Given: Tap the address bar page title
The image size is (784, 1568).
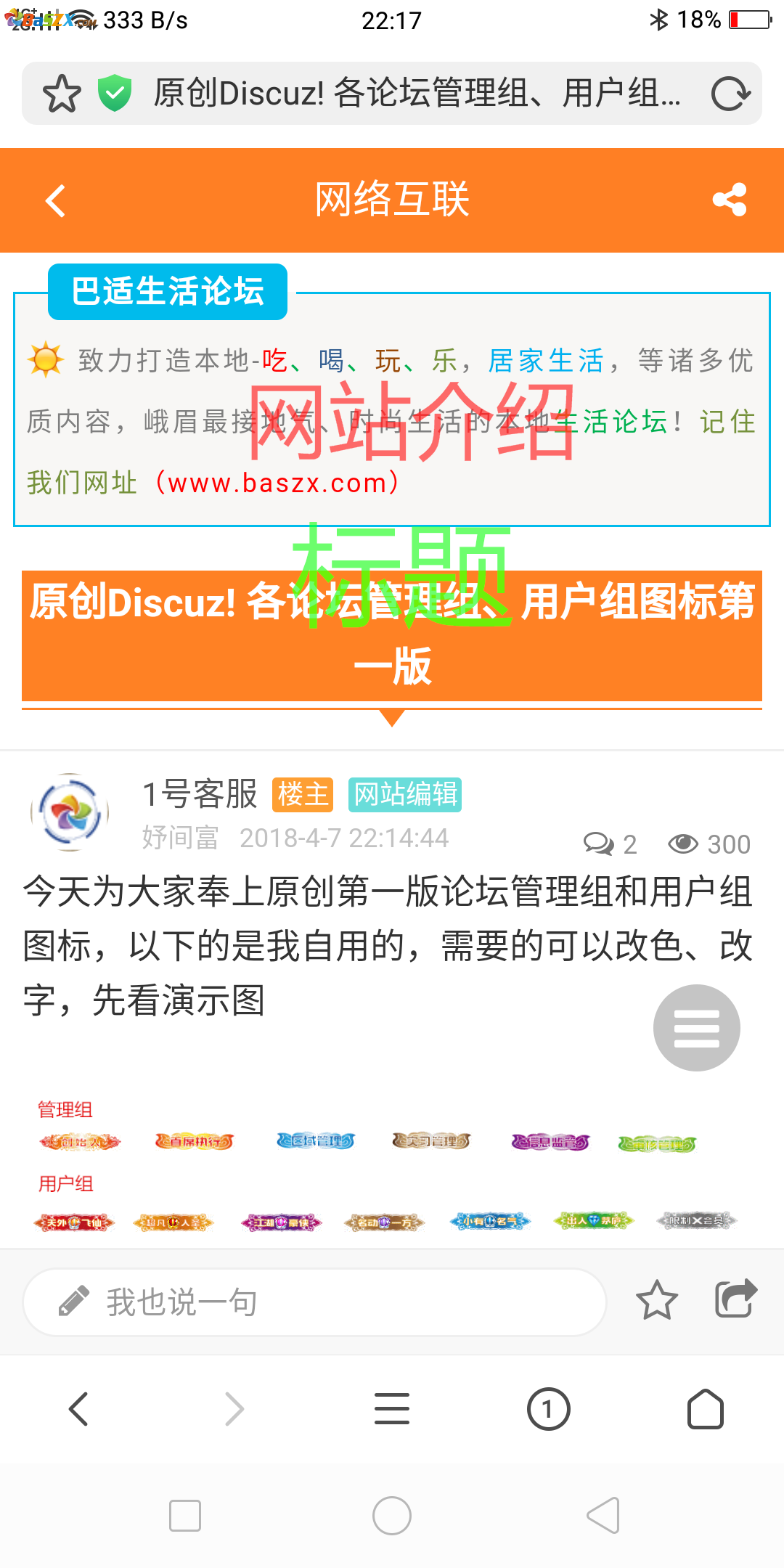Looking at the screenshot, I should click(417, 94).
